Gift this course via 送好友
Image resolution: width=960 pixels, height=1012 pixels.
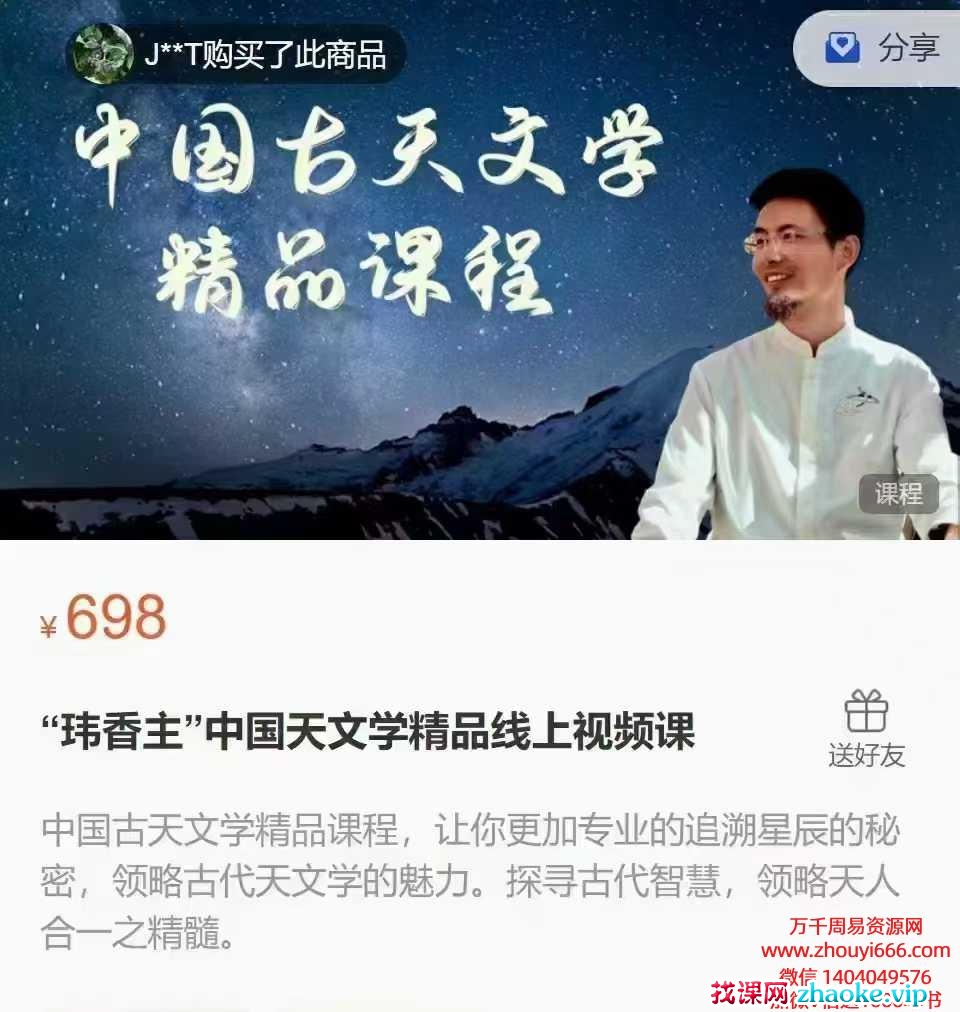[x=866, y=730]
